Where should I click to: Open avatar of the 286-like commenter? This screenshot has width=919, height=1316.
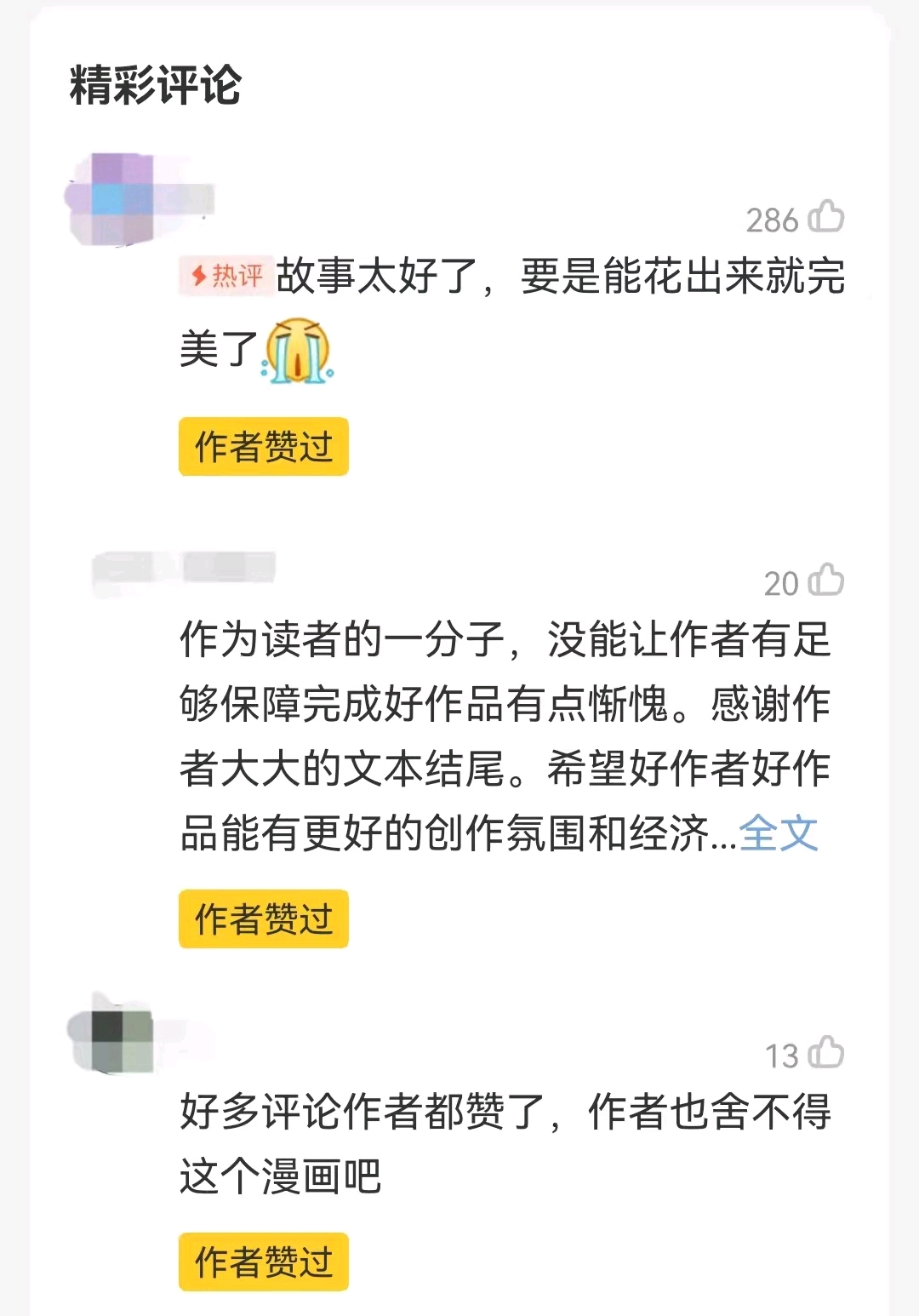(x=111, y=199)
